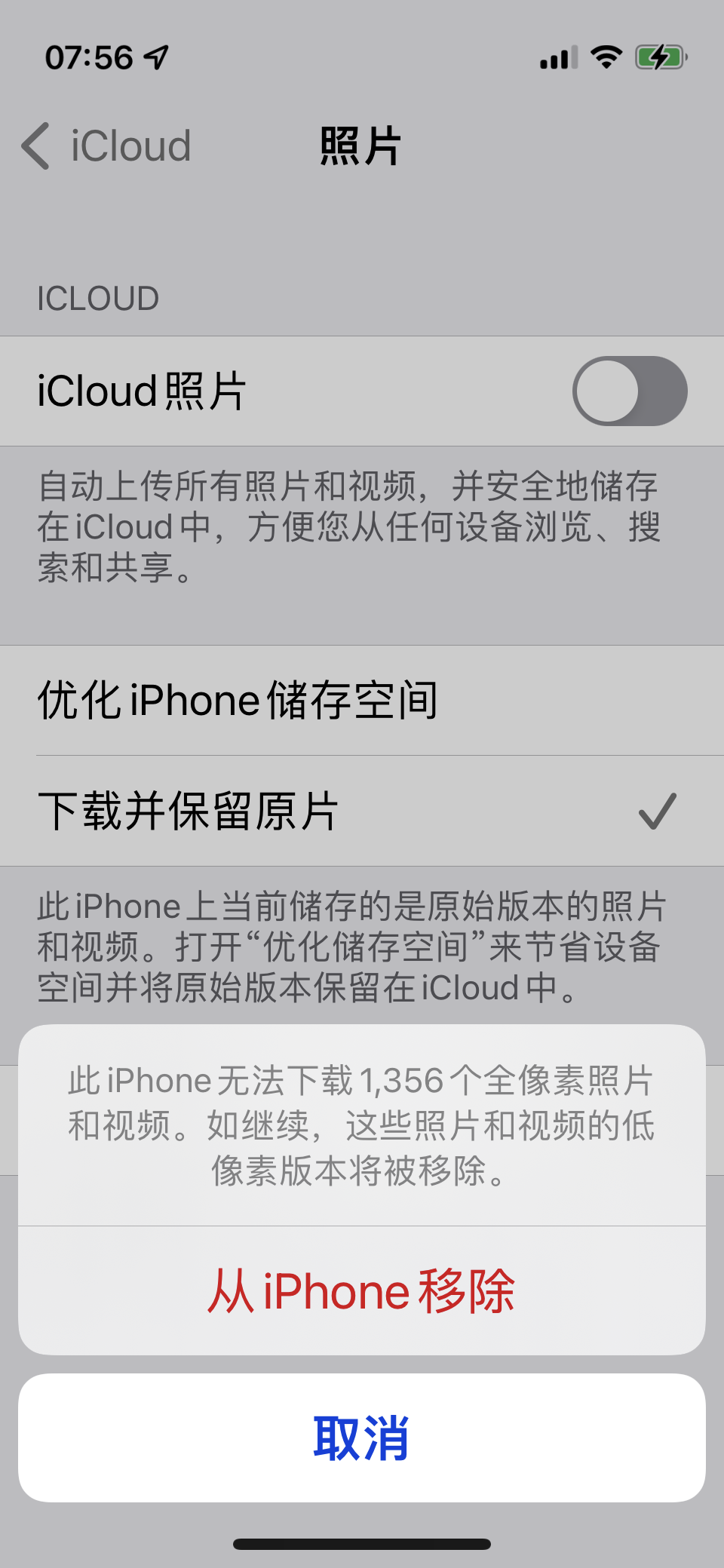Toggle the iCloud照片 switch

(629, 391)
